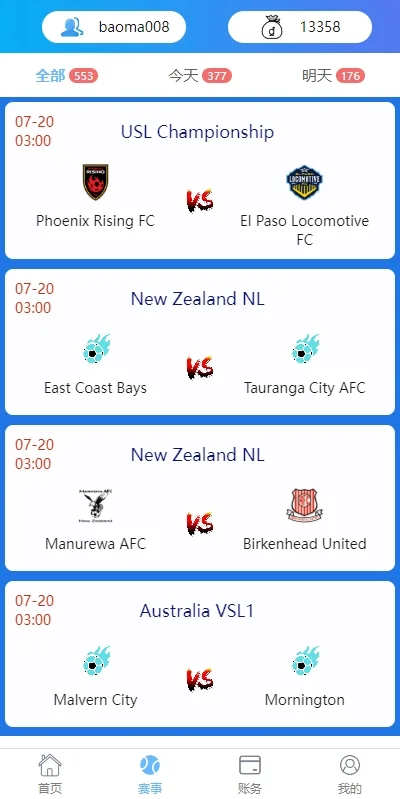The width and height of the screenshot is (400, 799).
Task: Select the 全部 tab
Action: coord(66,76)
